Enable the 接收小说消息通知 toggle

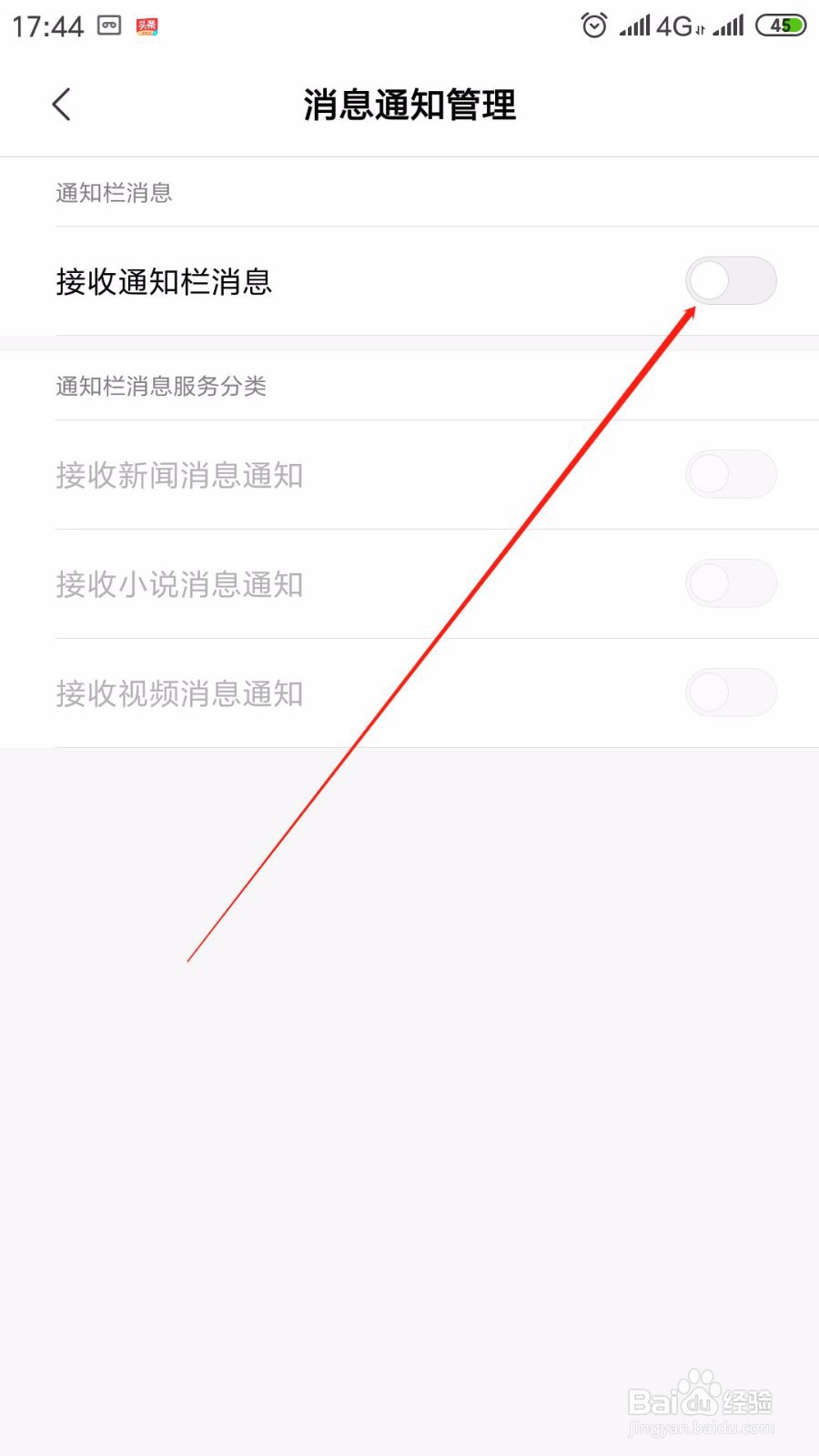(x=731, y=583)
